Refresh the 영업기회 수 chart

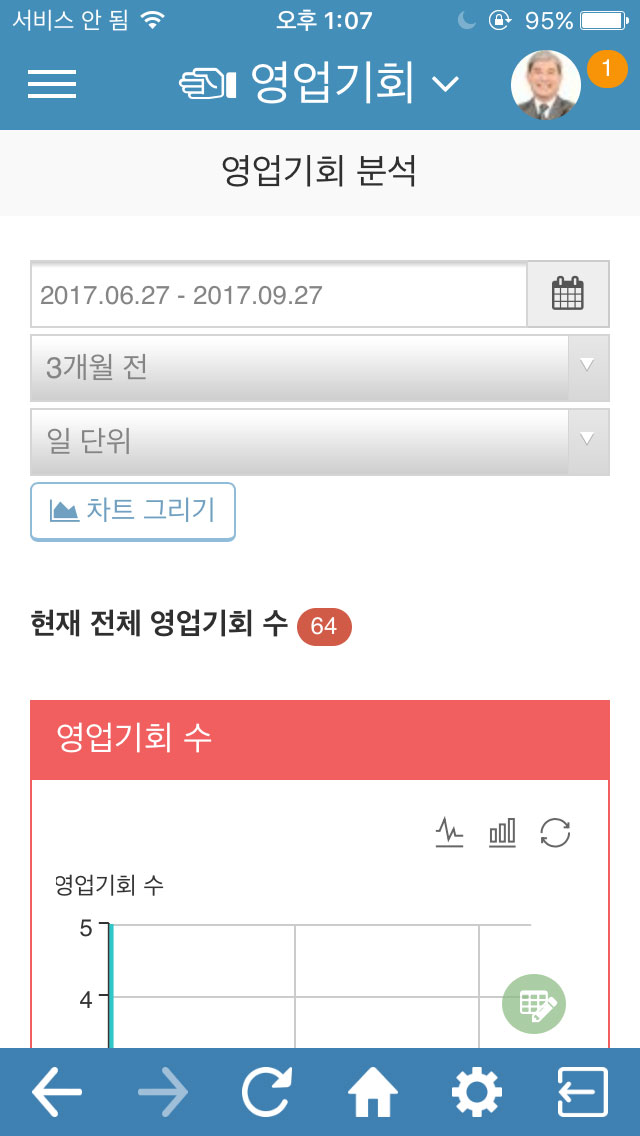[x=556, y=832]
